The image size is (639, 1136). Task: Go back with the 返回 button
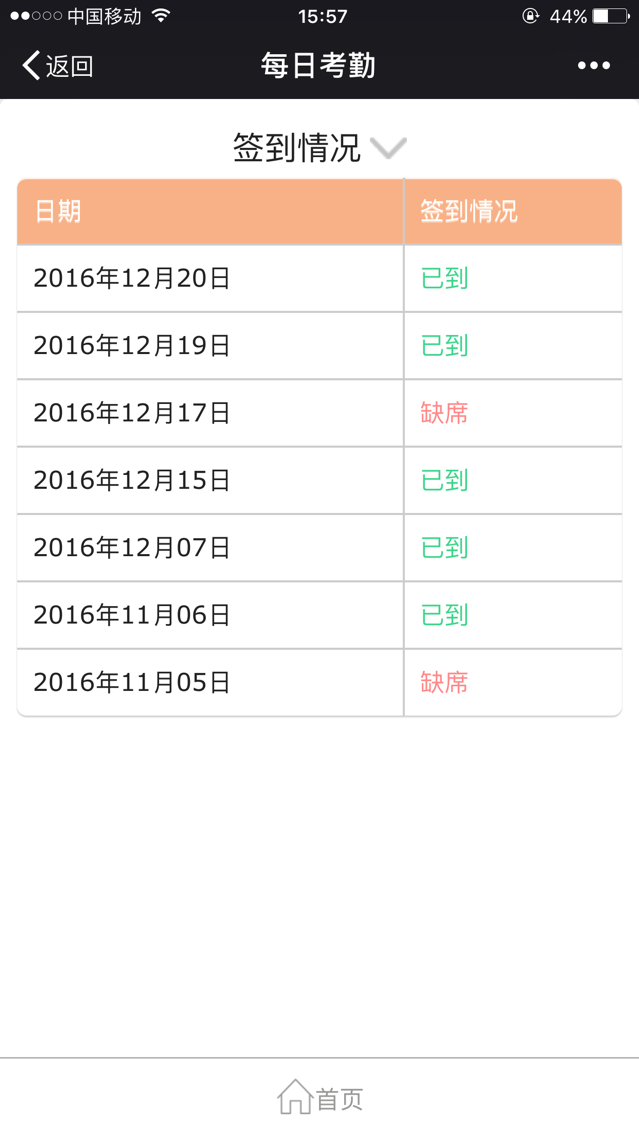pos(58,66)
